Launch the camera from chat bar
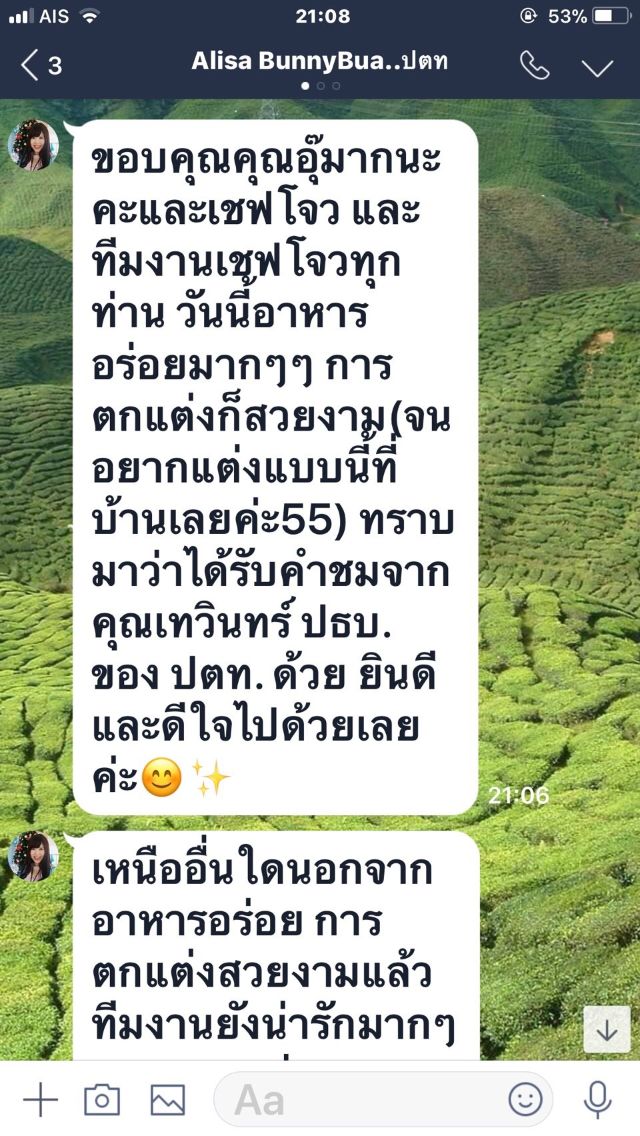Screen dimensions: 640x1136 102,1100
